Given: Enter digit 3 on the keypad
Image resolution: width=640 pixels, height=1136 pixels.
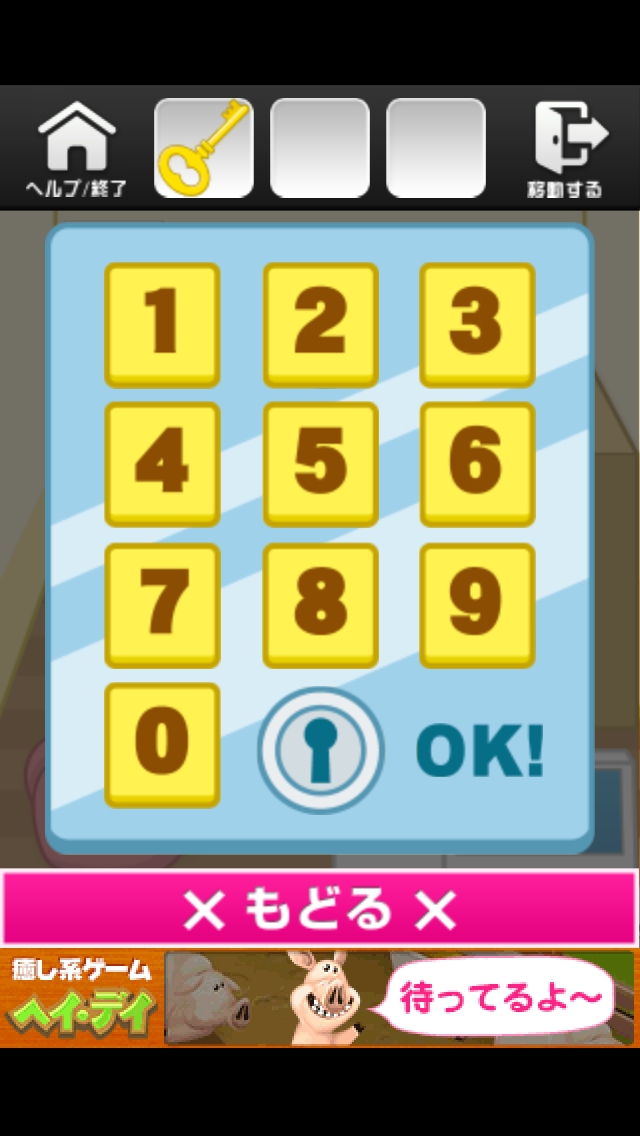Looking at the screenshot, I should click(x=477, y=324).
